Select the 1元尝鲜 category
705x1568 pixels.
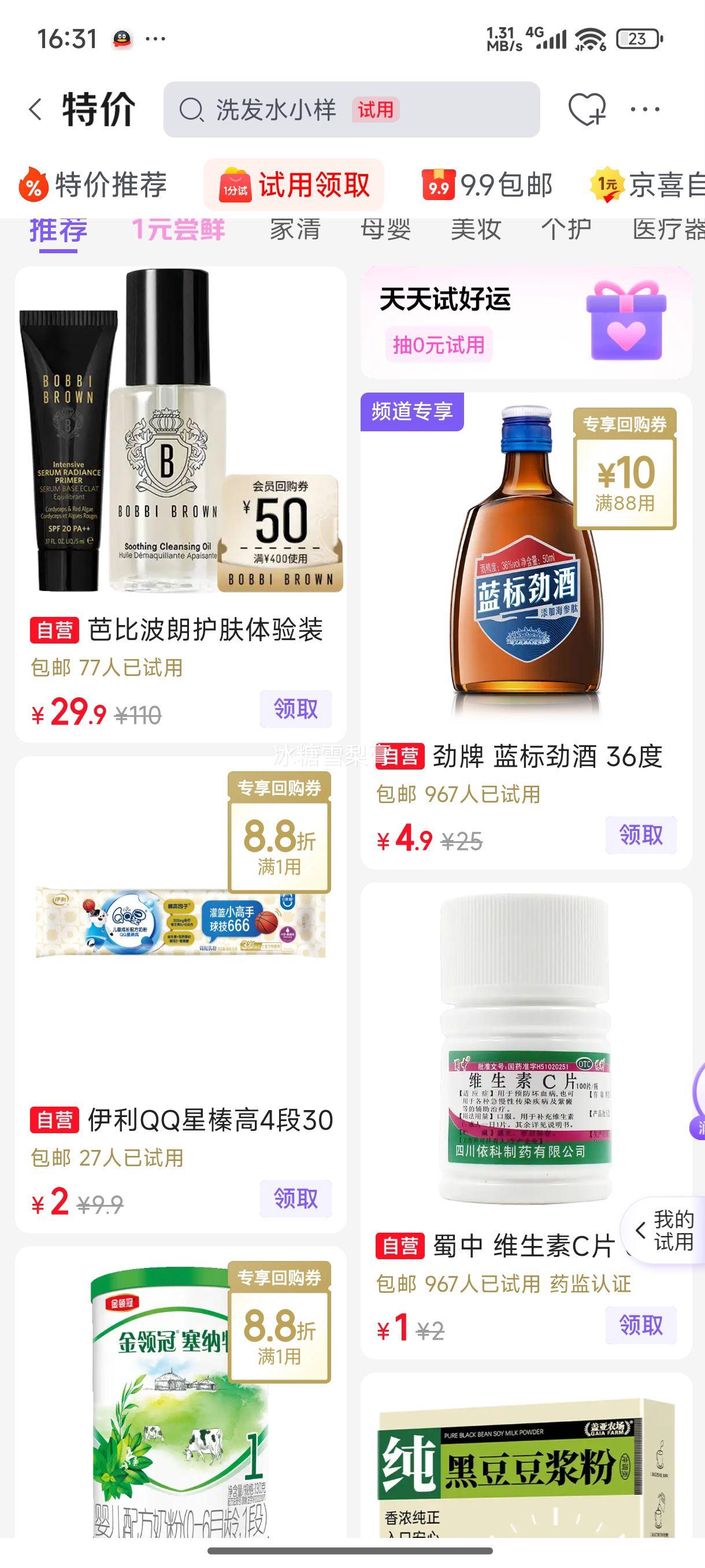178,230
